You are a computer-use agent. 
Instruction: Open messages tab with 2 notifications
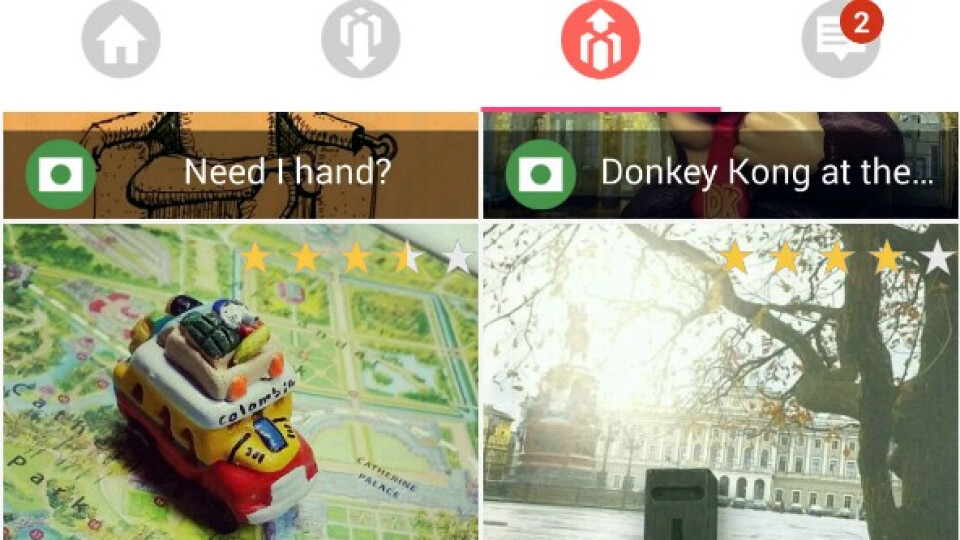pyautogui.click(x=839, y=42)
